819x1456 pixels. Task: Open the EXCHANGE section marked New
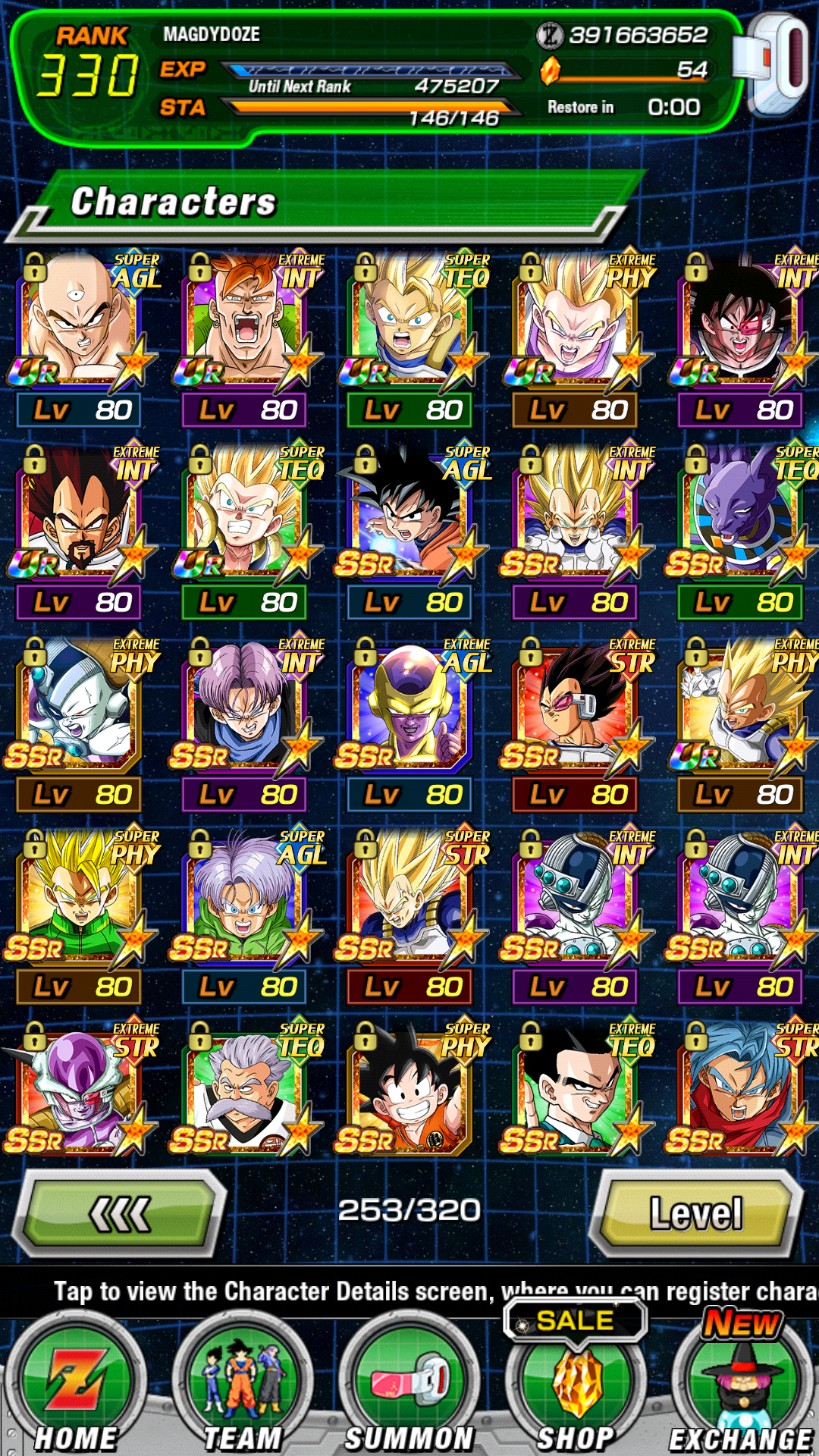[742, 1386]
